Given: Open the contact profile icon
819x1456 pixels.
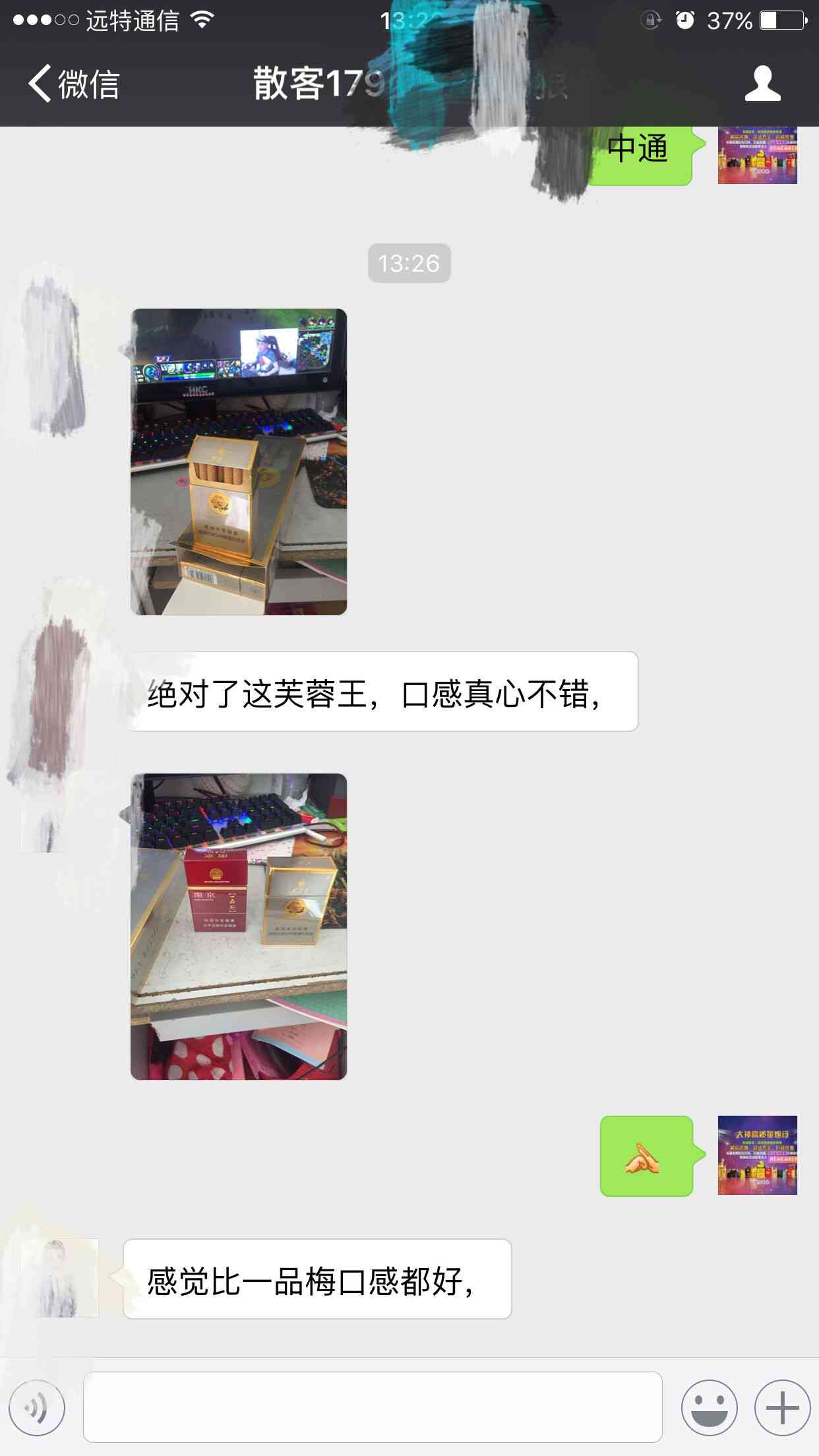Looking at the screenshot, I should pos(762,84).
